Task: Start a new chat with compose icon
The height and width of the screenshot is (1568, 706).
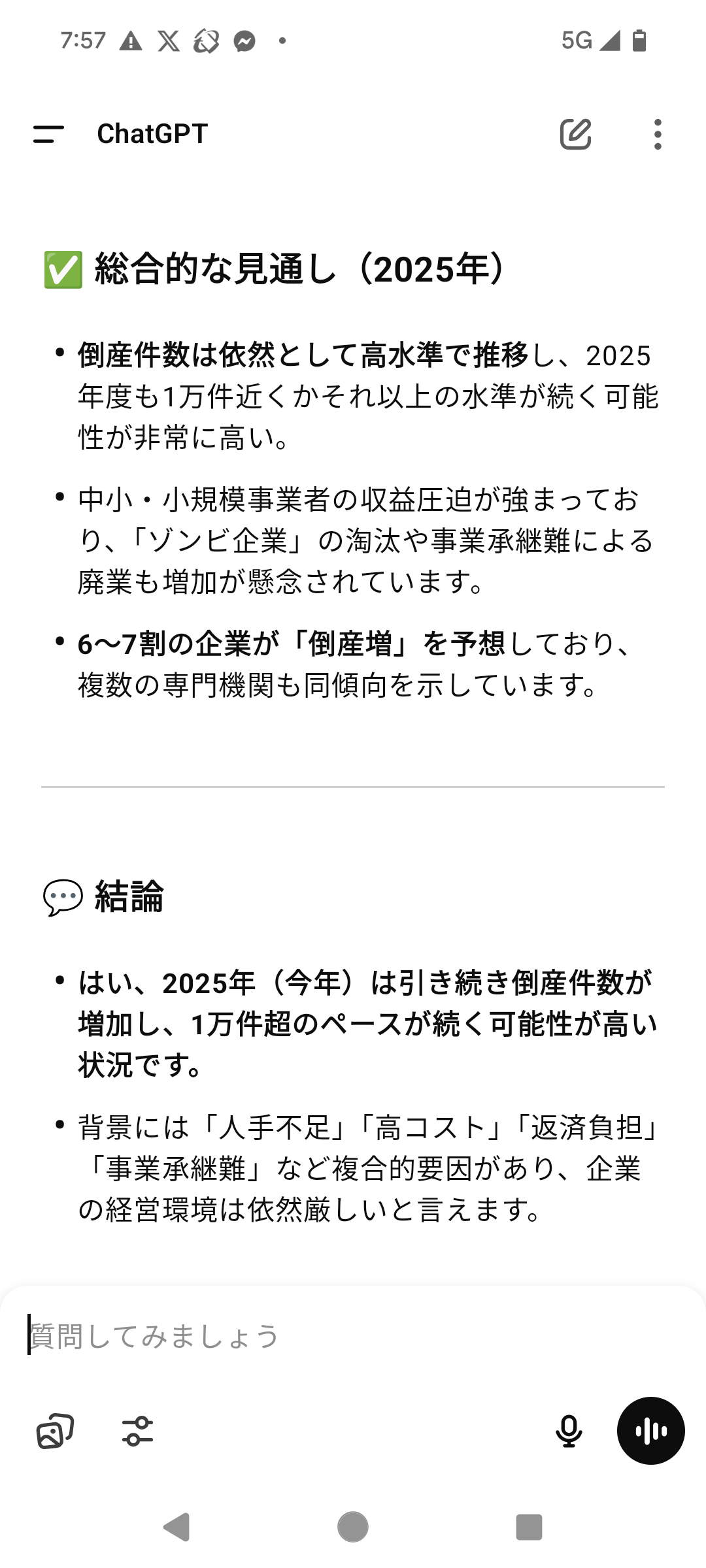Action: (x=576, y=134)
